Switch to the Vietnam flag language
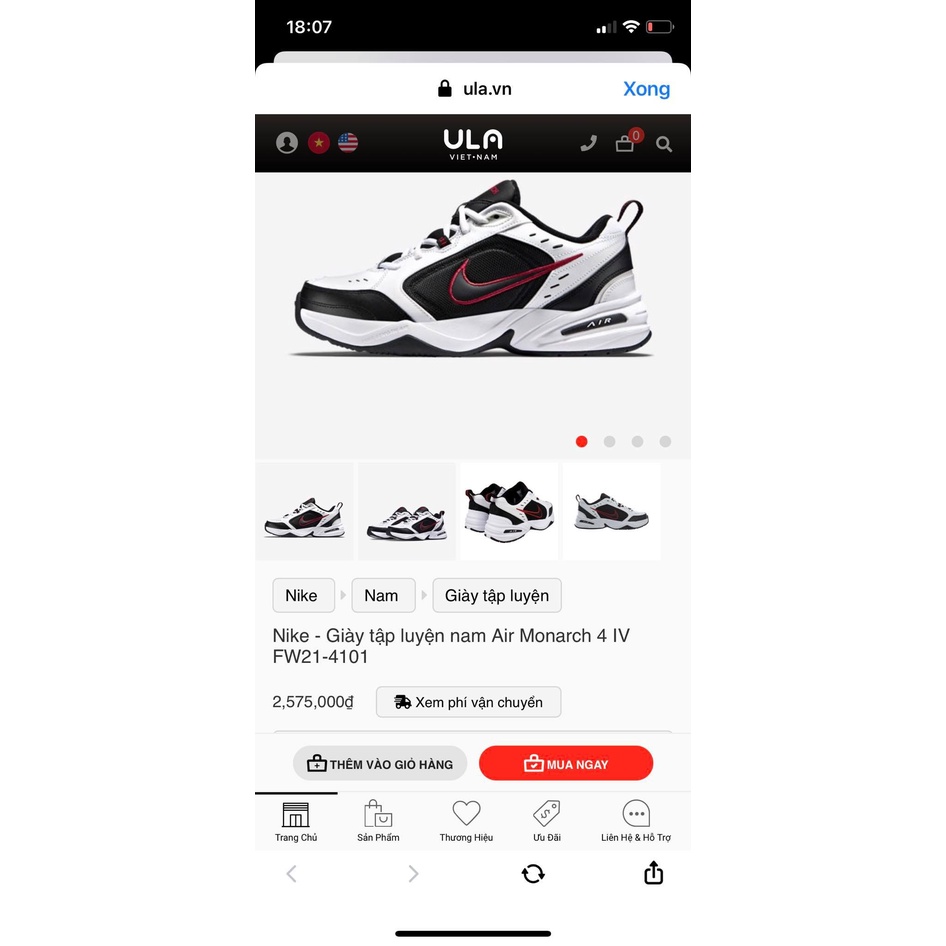The width and height of the screenshot is (946, 946). tap(319, 143)
